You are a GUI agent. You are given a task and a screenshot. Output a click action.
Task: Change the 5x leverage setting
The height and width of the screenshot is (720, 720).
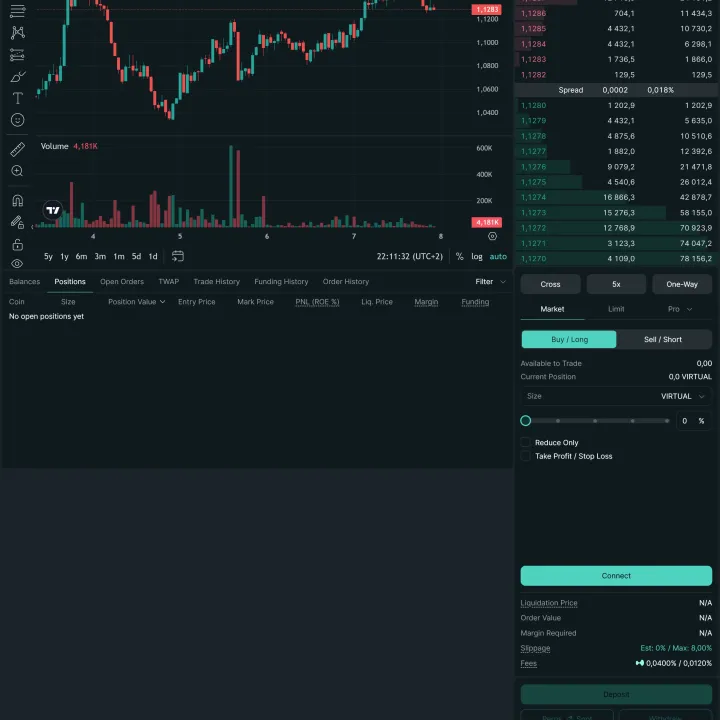point(616,284)
